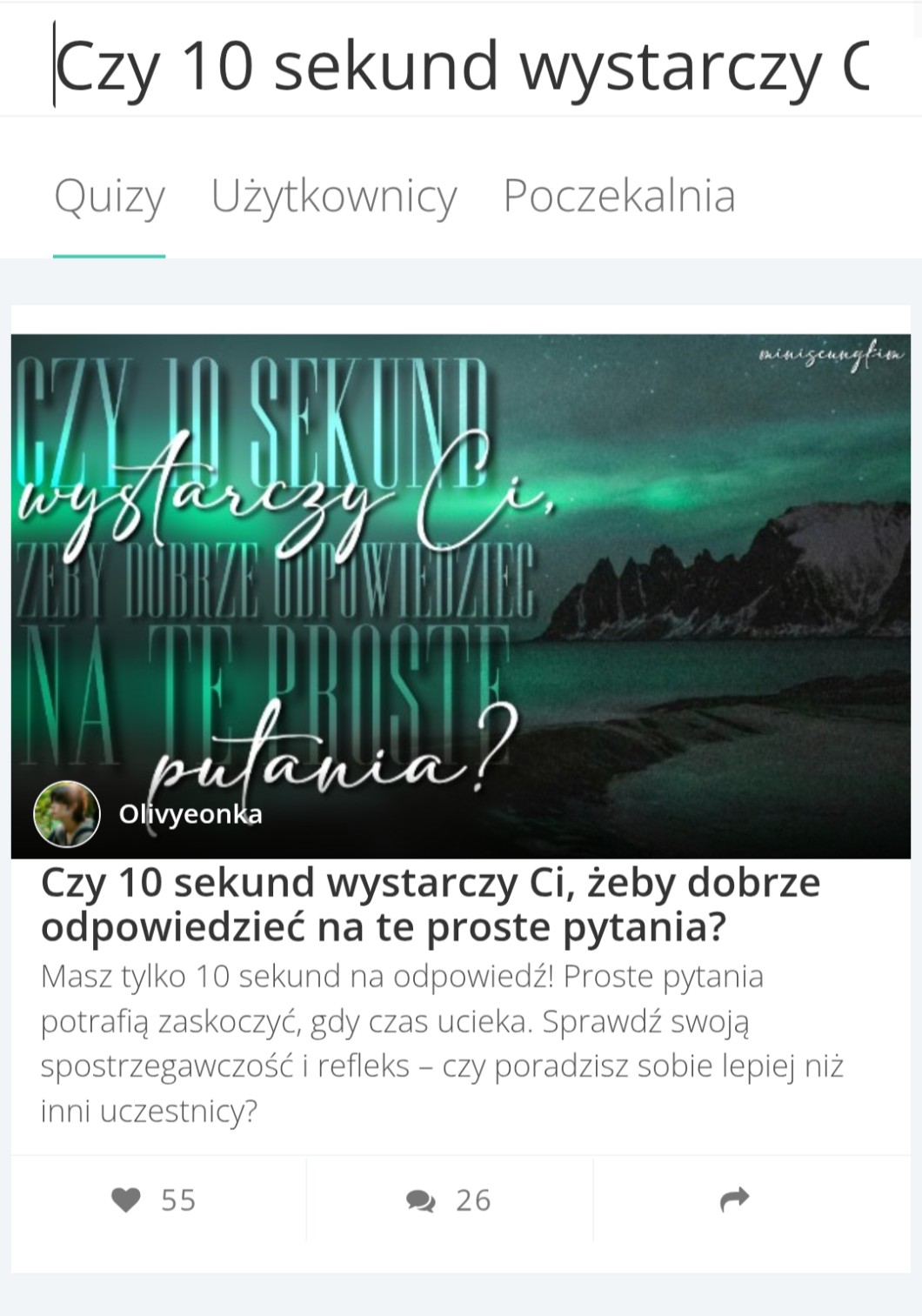
Task: Switch to the Użytkownicy tab
Action: 334,197
